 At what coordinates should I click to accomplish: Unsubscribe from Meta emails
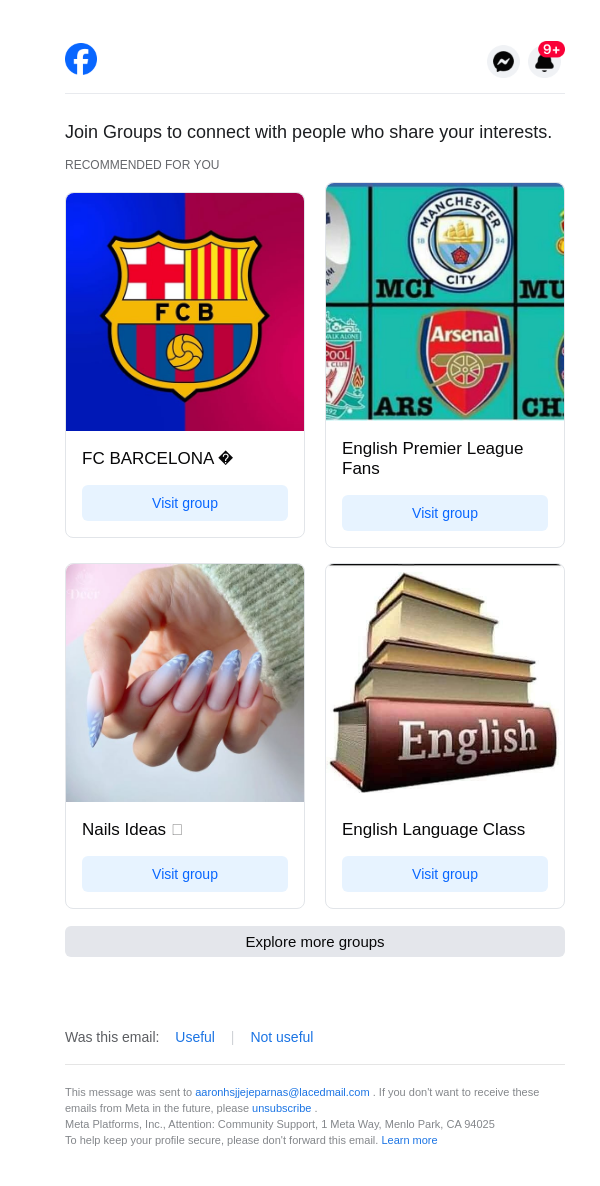pos(281,1108)
